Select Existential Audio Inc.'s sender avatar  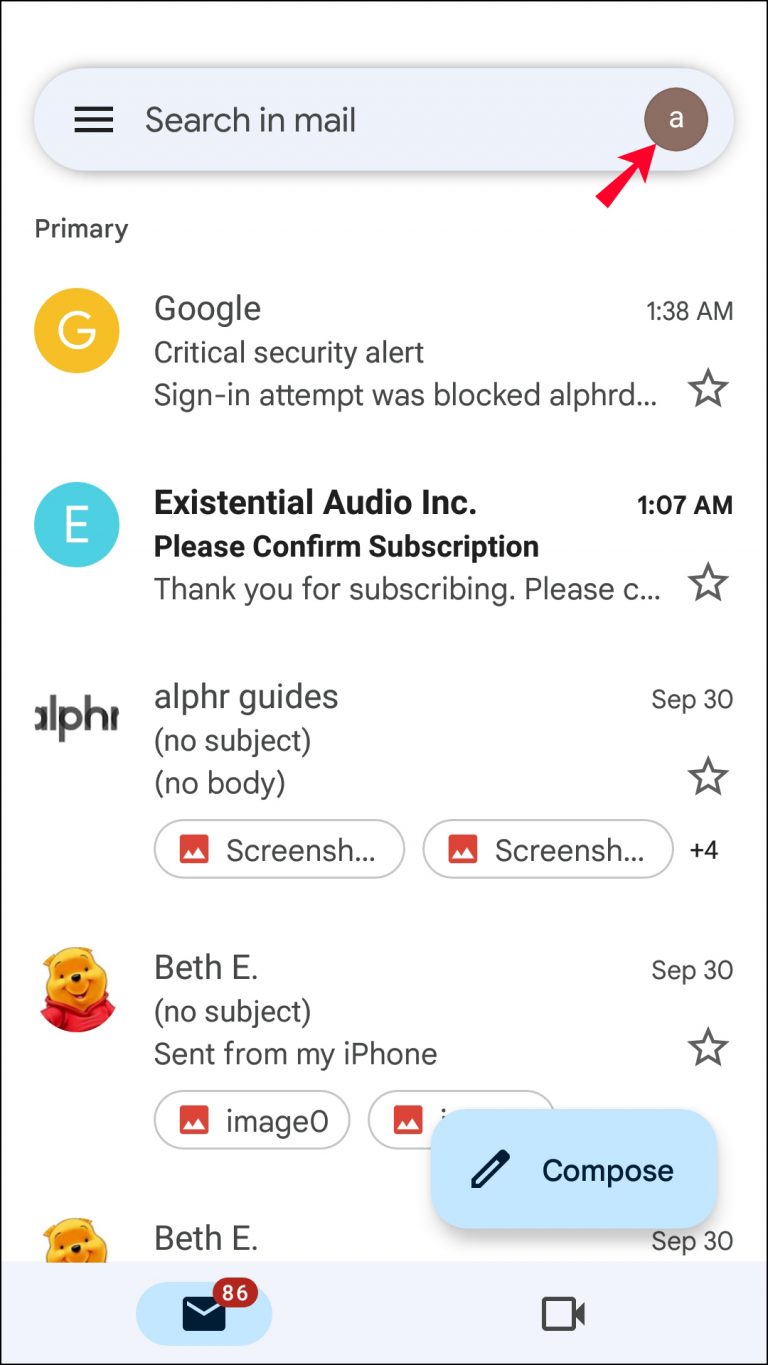click(x=77, y=524)
